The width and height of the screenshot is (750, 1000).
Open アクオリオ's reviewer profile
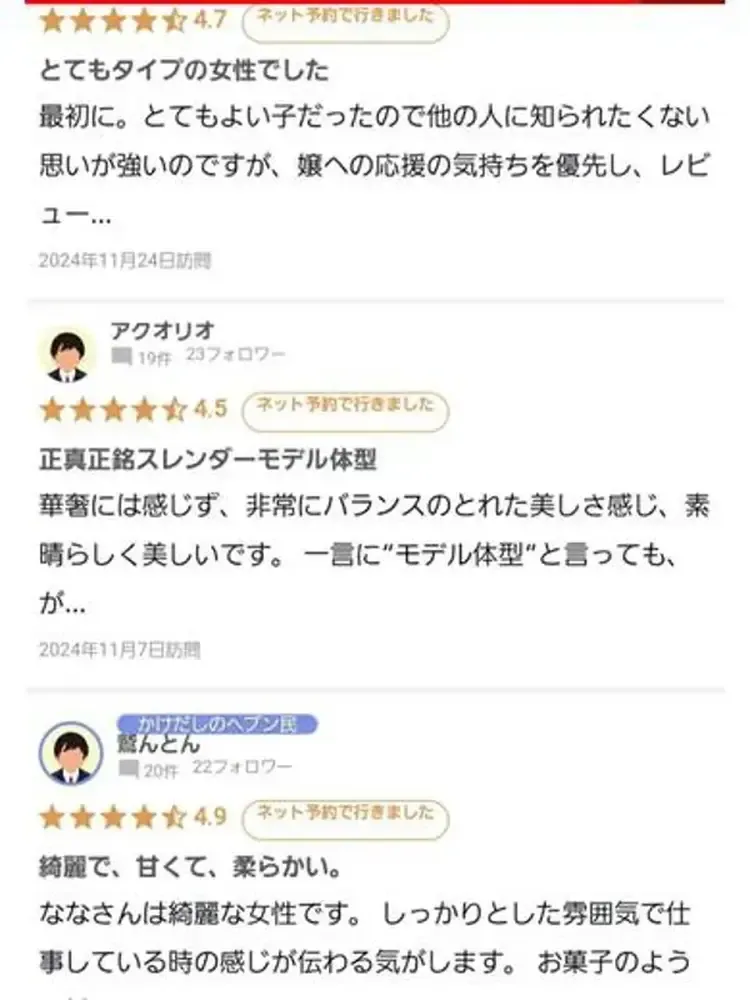pyautogui.click(x=163, y=330)
